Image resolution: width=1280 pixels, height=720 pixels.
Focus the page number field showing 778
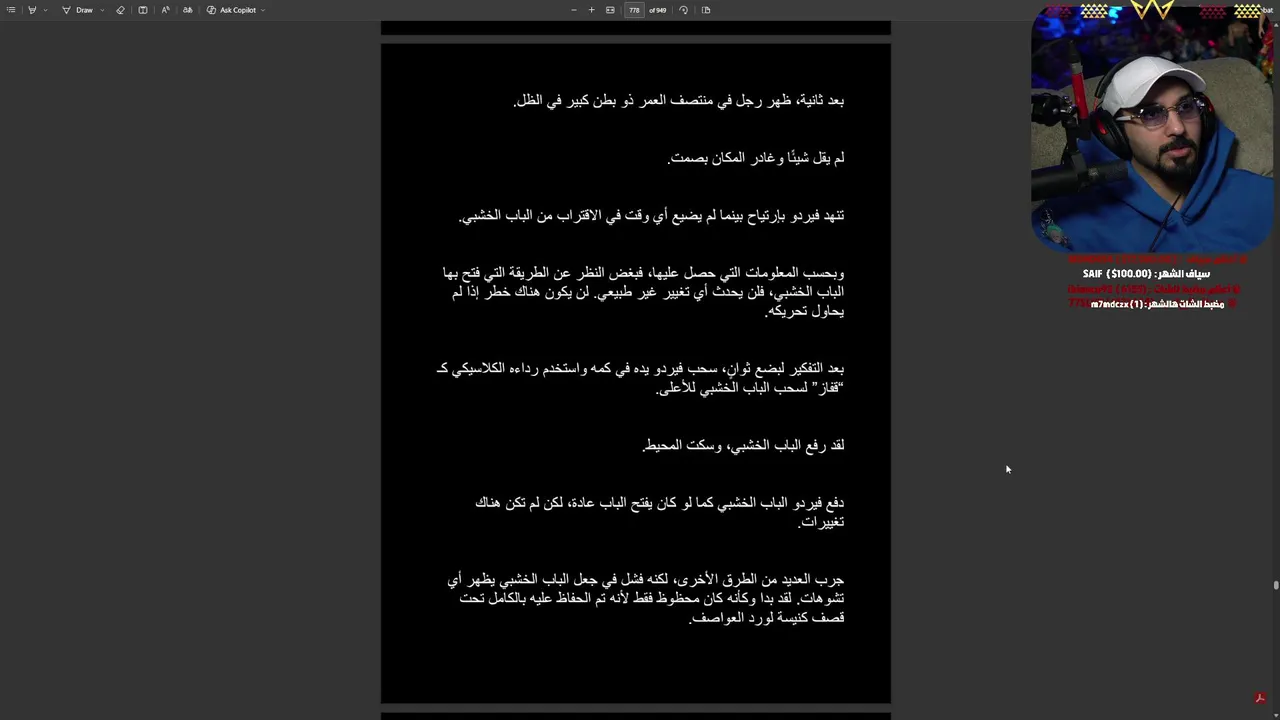click(x=634, y=10)
